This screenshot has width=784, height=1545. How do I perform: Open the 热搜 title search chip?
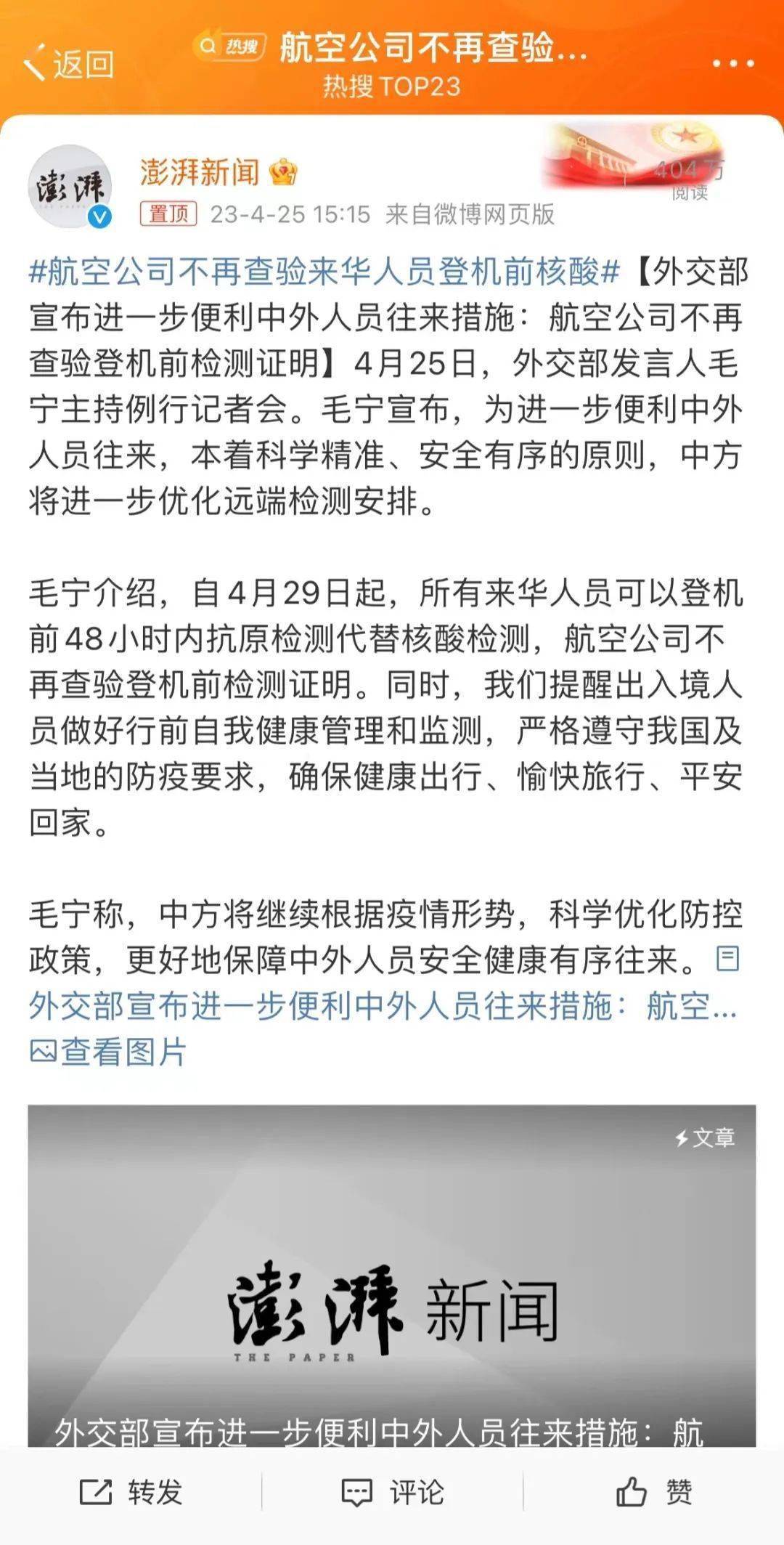(229, 47)
